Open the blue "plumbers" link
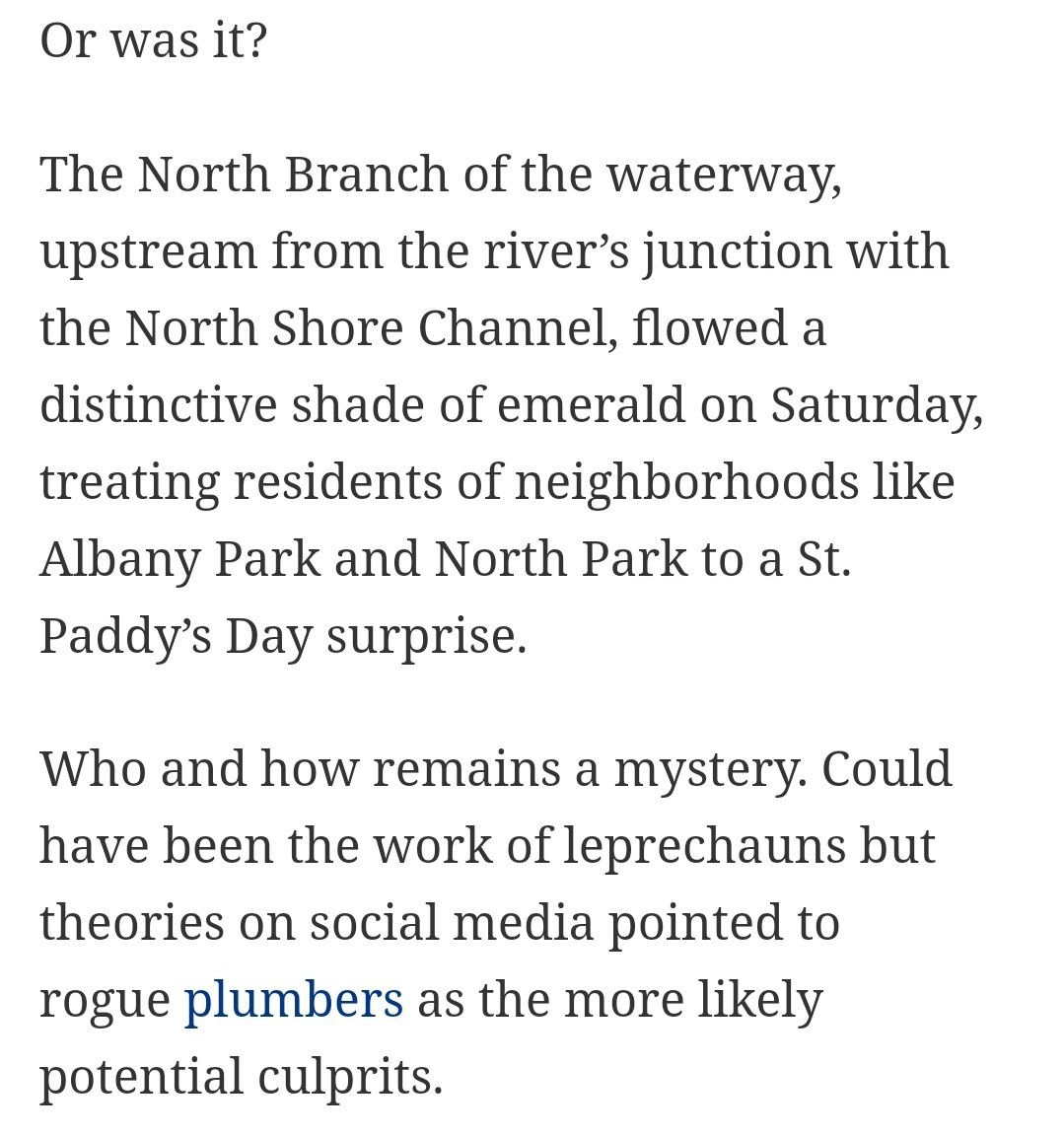Screen dimensions: 1064x1136 pos(293,999)
